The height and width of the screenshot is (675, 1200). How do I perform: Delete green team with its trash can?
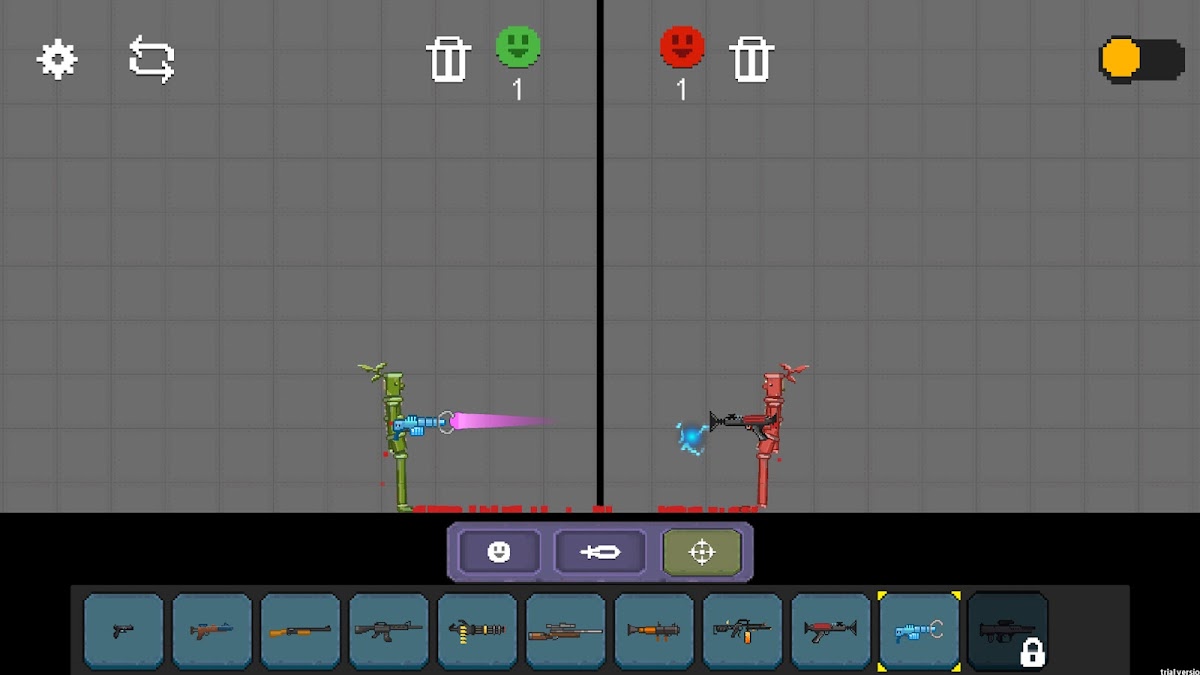(448, 59)
